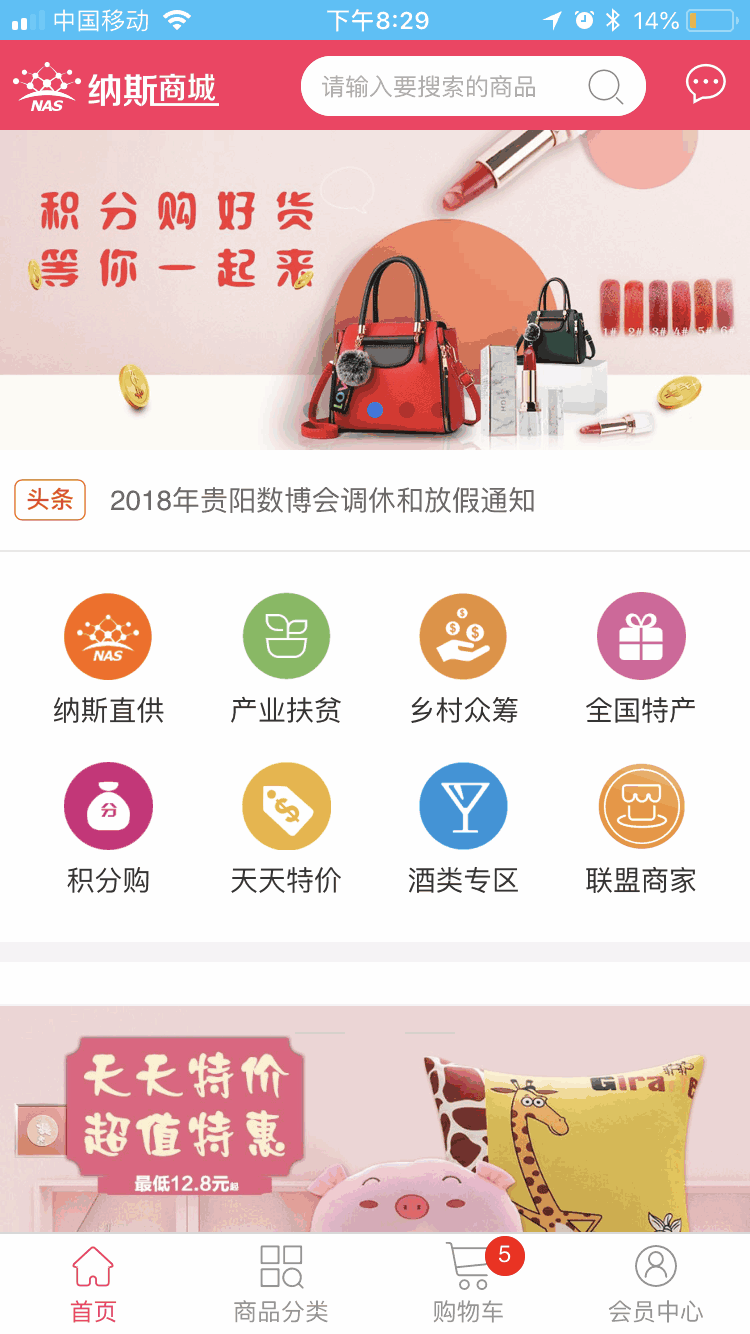Switch to the 首页 tab
750x1334 pixels.
coord(93,1284)
